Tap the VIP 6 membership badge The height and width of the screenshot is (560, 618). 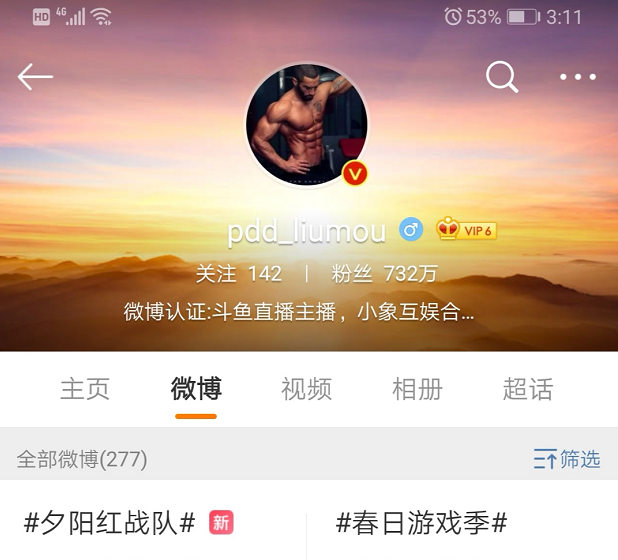pyautogui.click(x=466, y=230)
